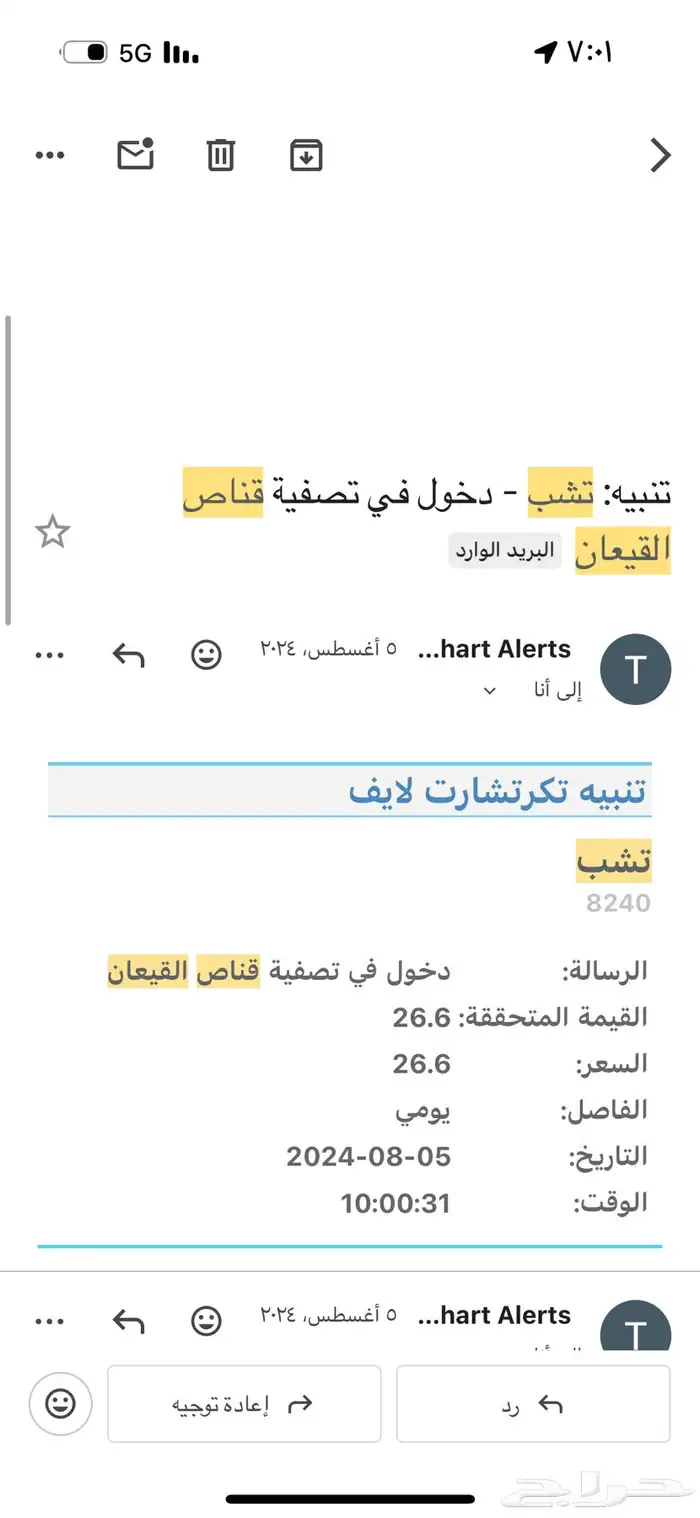Open the top toolbar overflow menu

(50, 155)
